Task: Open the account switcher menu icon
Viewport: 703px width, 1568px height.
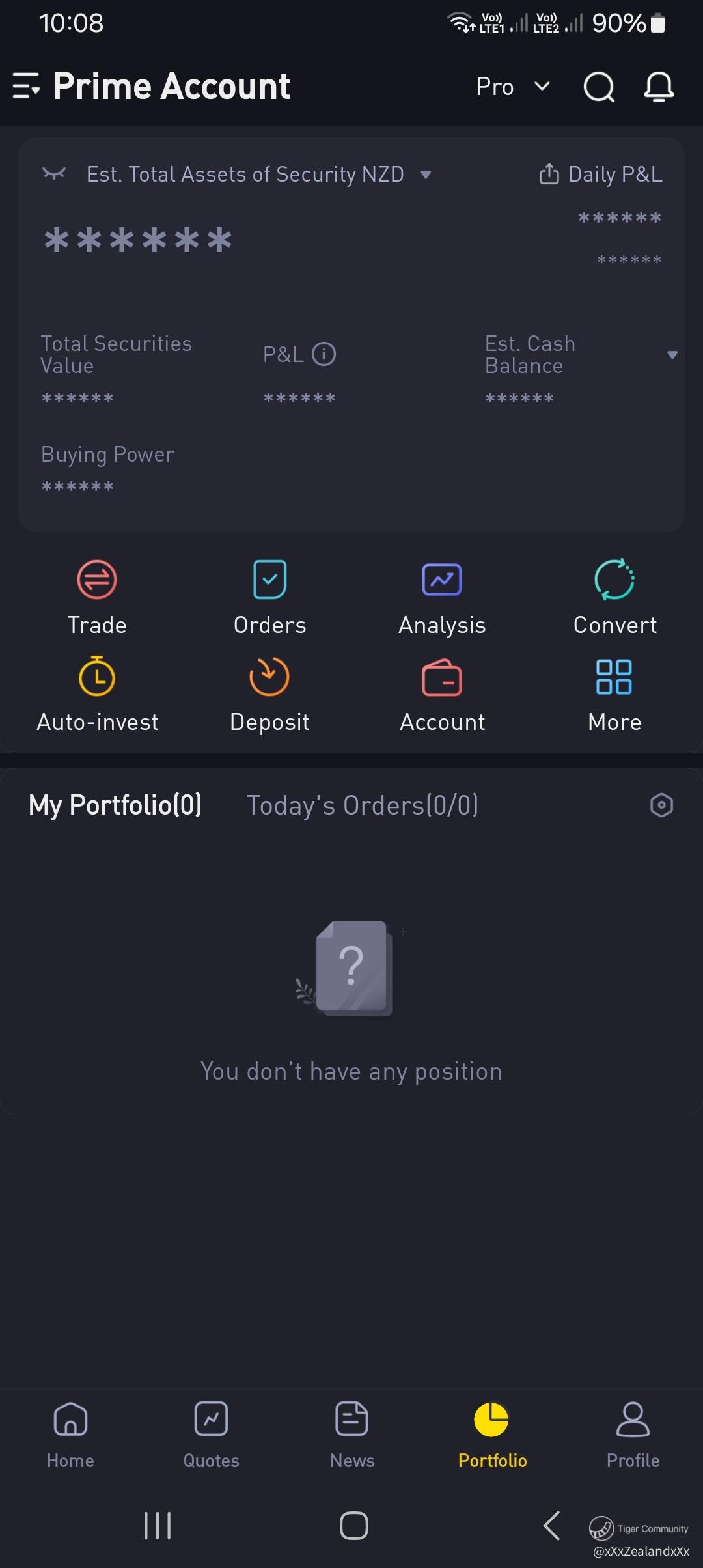Action: pos(26,87)
